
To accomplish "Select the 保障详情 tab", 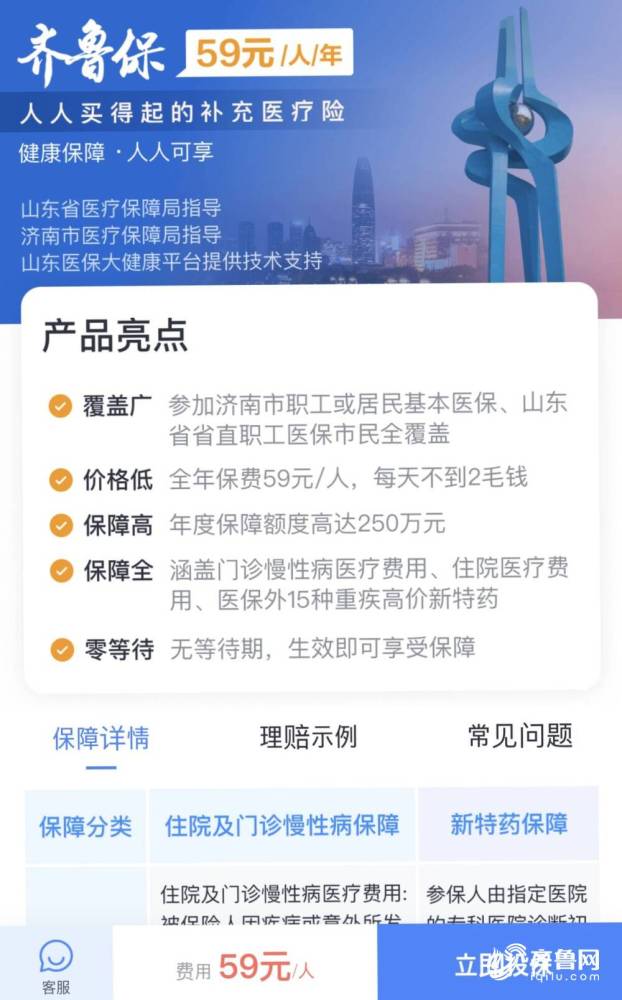I will tap(101, 738).
